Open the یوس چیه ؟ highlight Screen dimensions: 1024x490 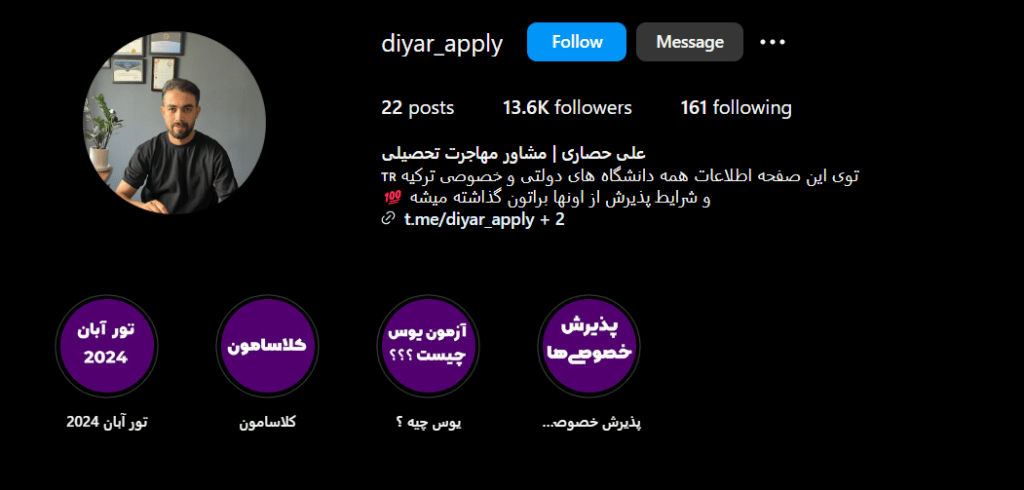[x=428, y=346]
